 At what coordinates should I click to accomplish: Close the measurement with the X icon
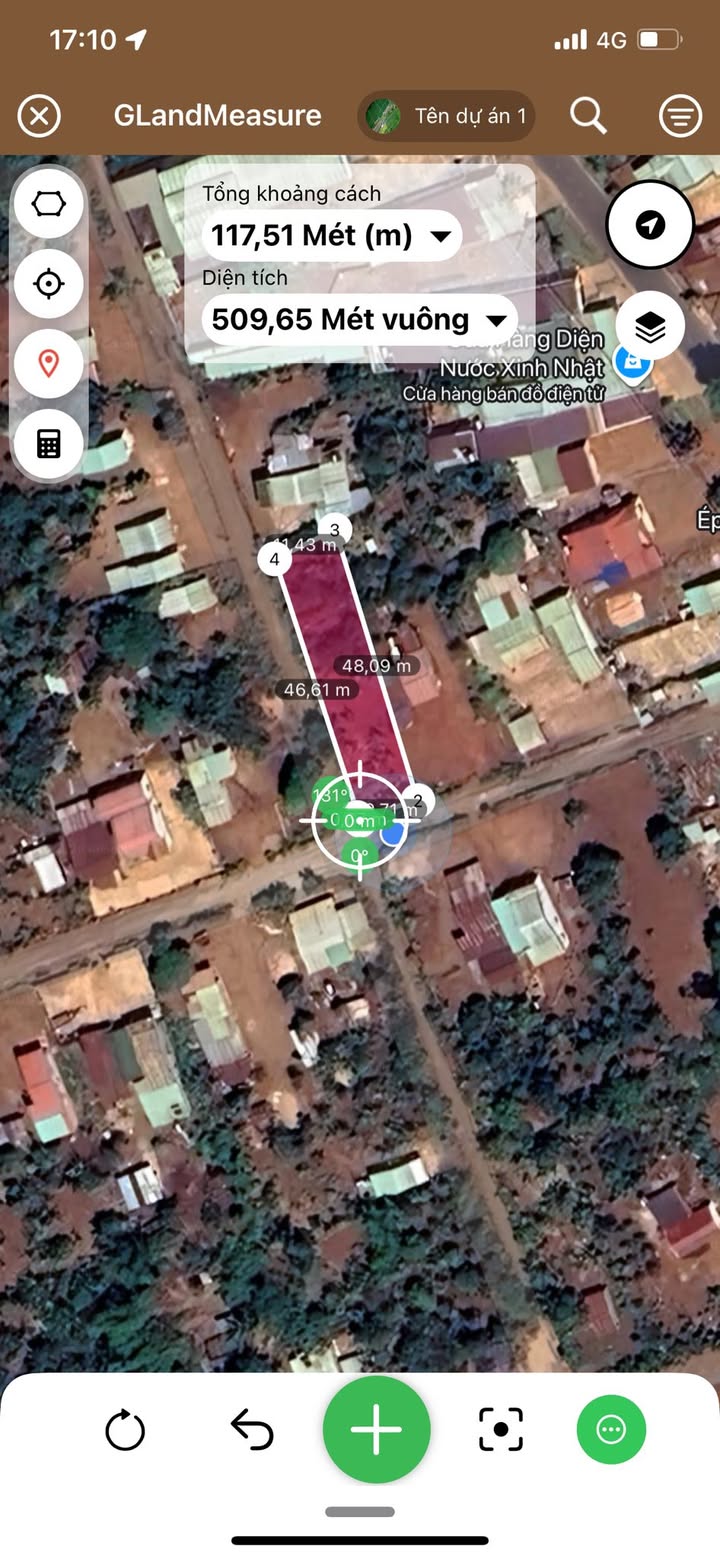coord(39,116)
